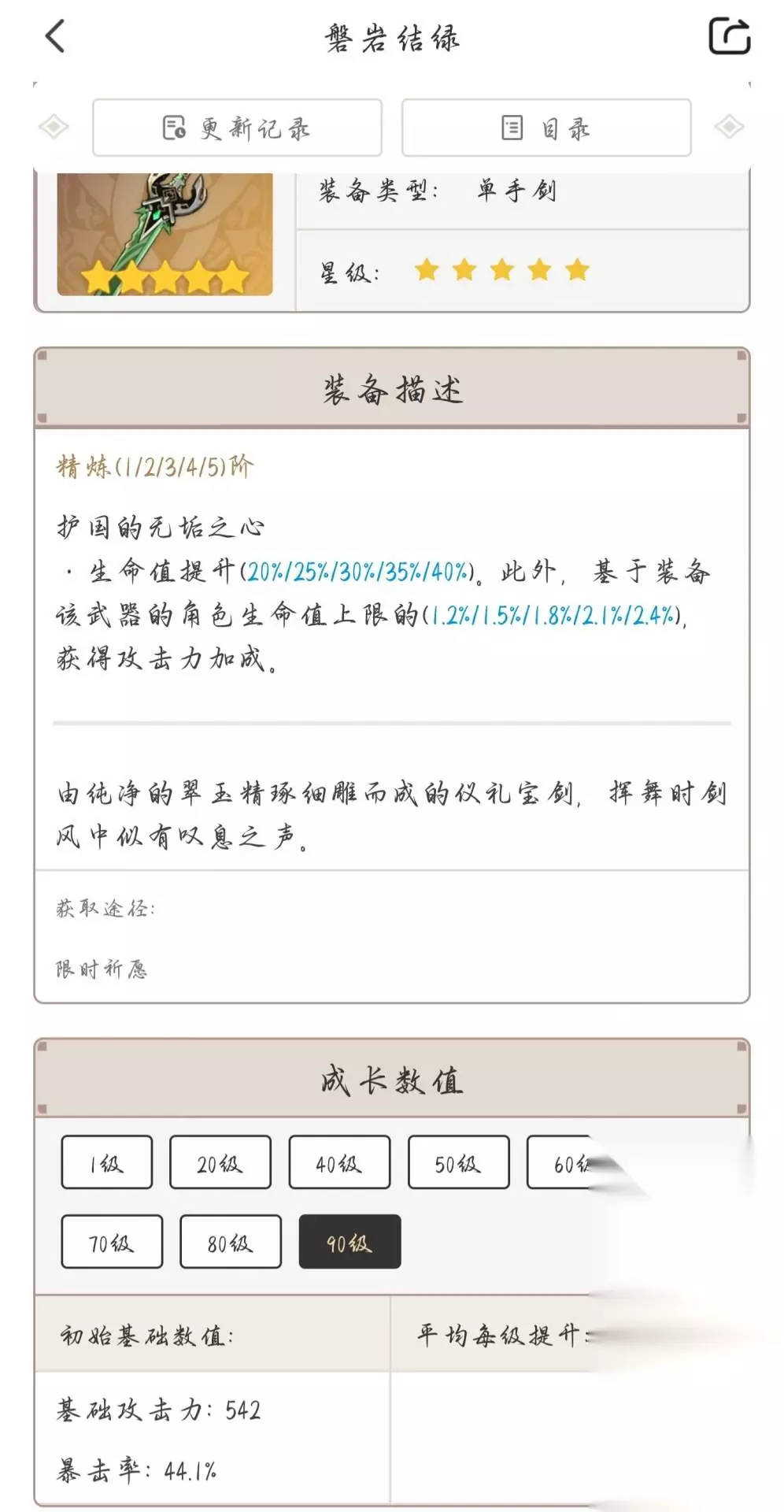
Task: Go back using the top-left arrow
Action: (55, 37)
